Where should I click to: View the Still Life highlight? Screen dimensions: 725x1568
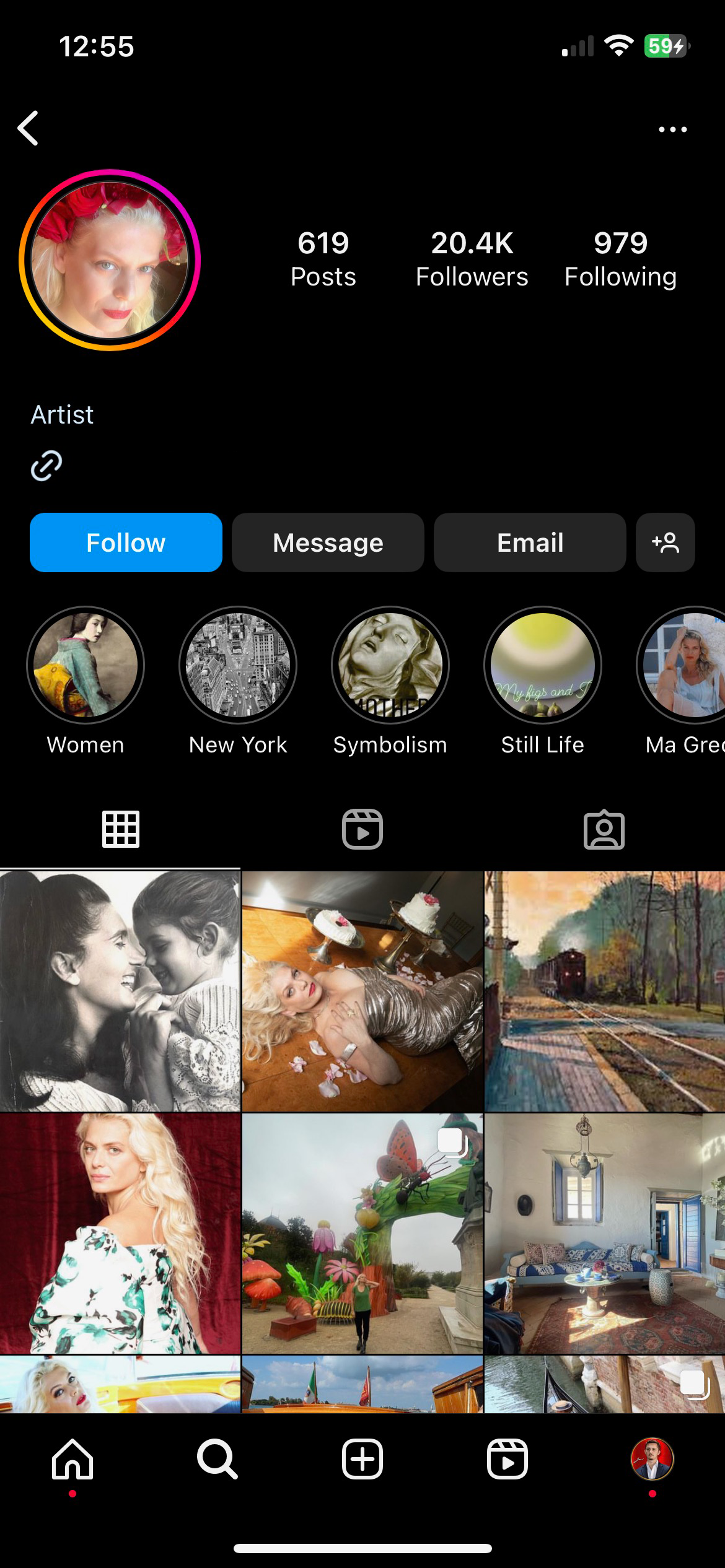543,665
